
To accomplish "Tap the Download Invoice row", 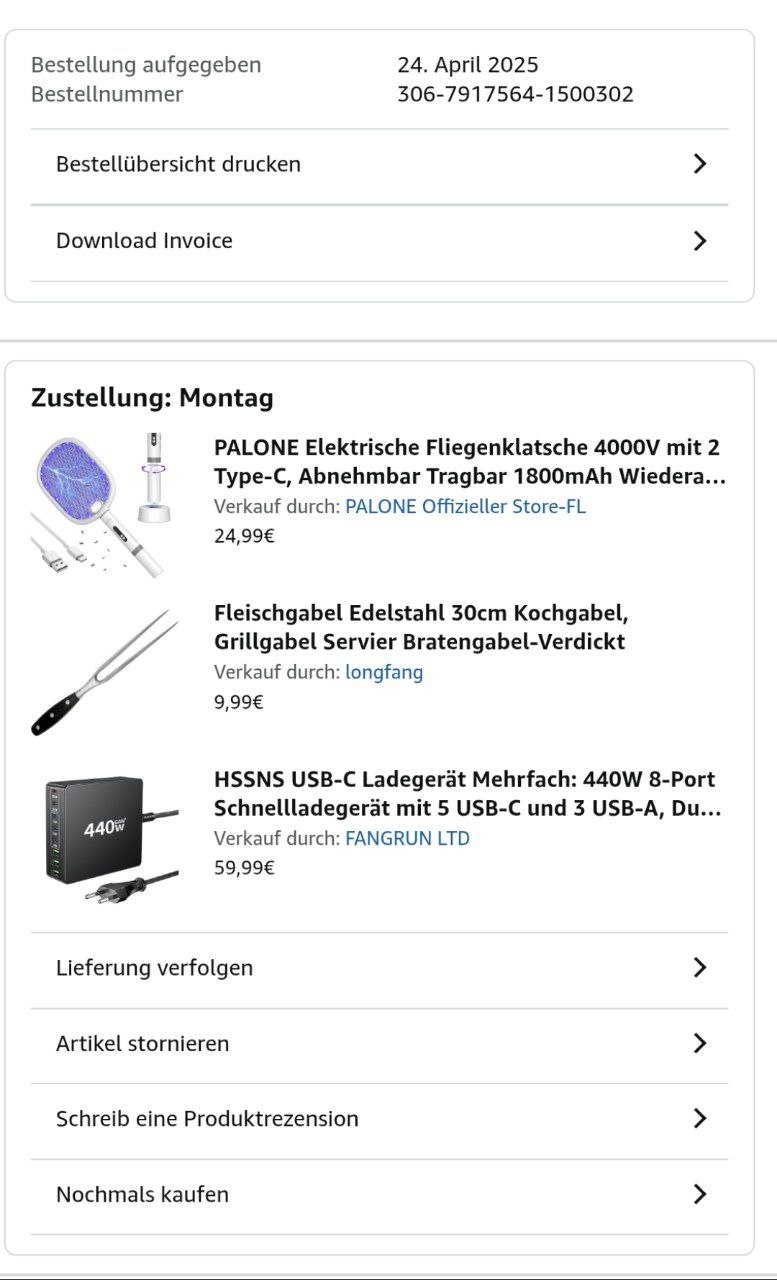I will pyautogui.click(x=379, y=241).
